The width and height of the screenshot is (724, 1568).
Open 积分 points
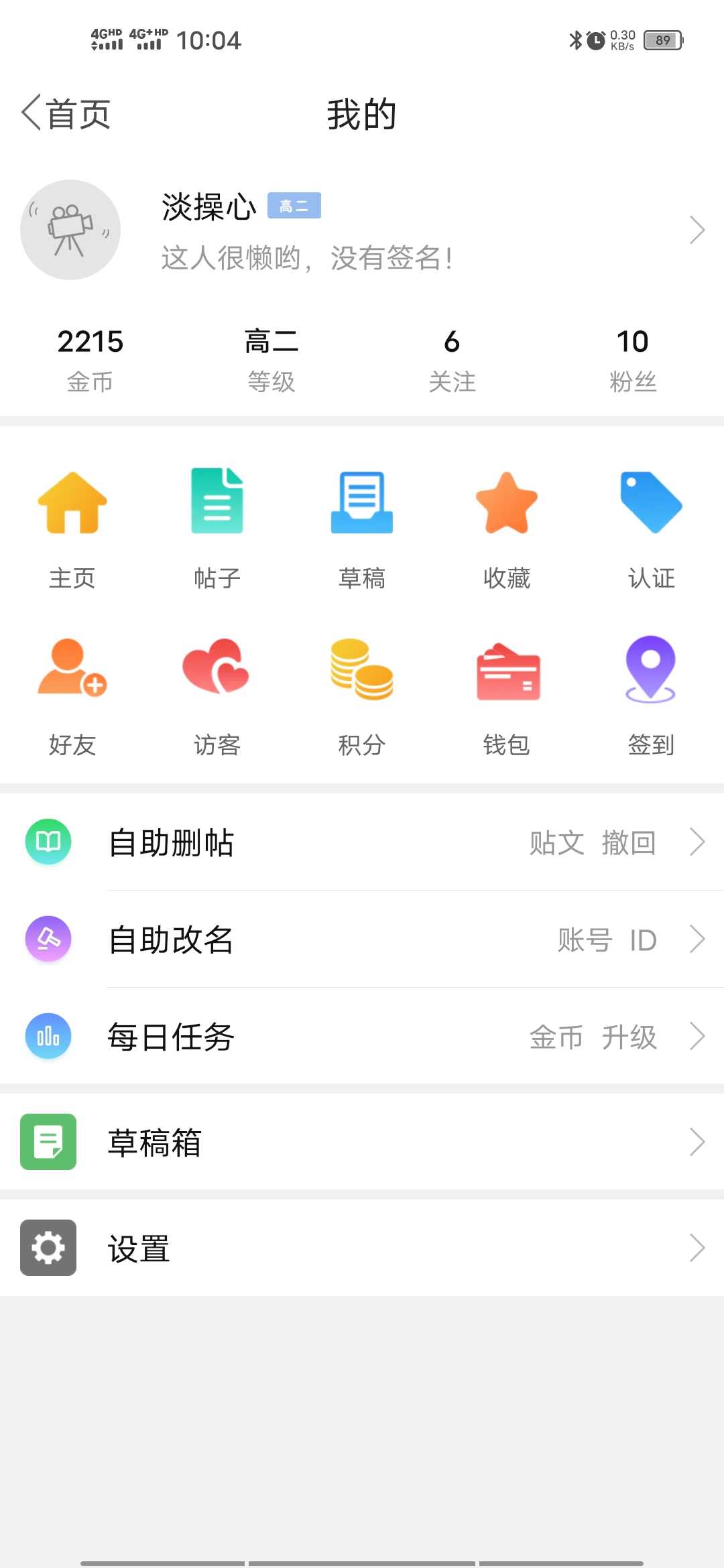tap(362, 696)
